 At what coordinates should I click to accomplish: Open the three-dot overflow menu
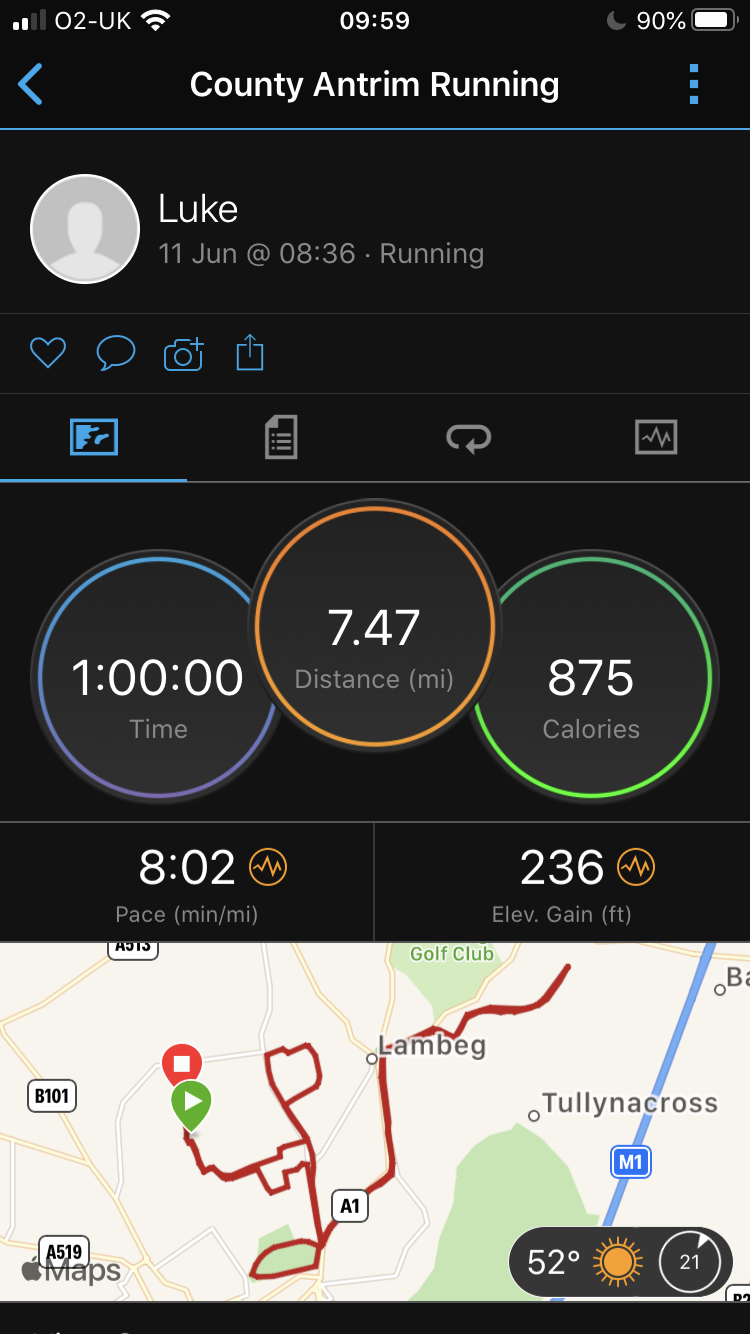click(x=694, y=85)
